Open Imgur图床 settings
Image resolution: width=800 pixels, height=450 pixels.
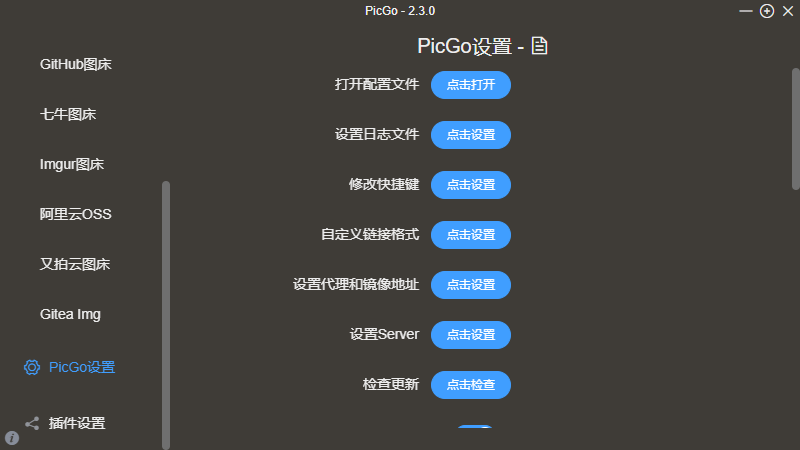72,165
